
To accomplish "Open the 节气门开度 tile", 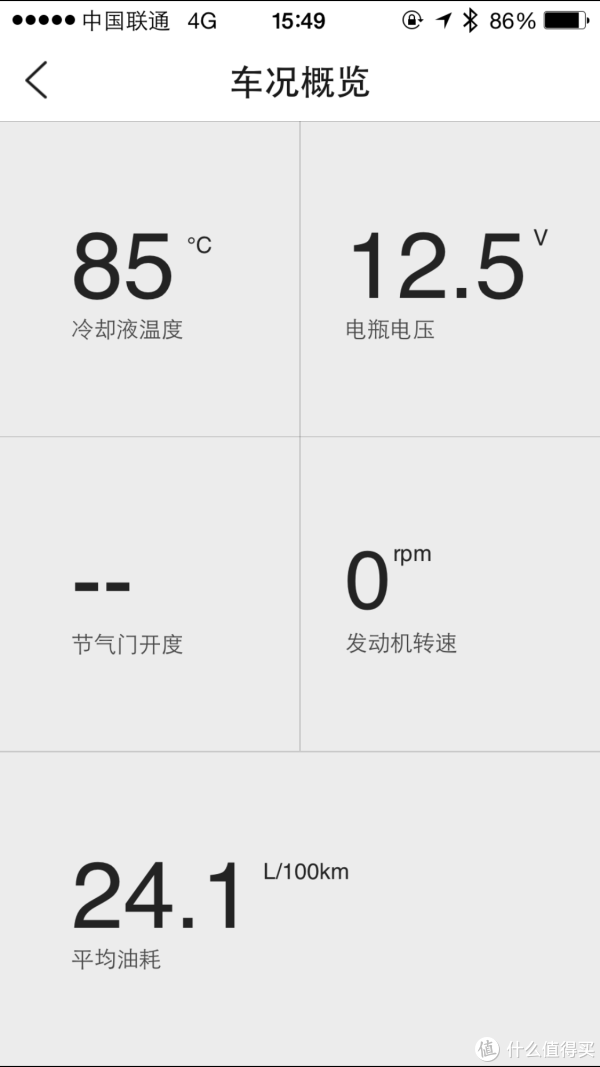I will (150, 594).
